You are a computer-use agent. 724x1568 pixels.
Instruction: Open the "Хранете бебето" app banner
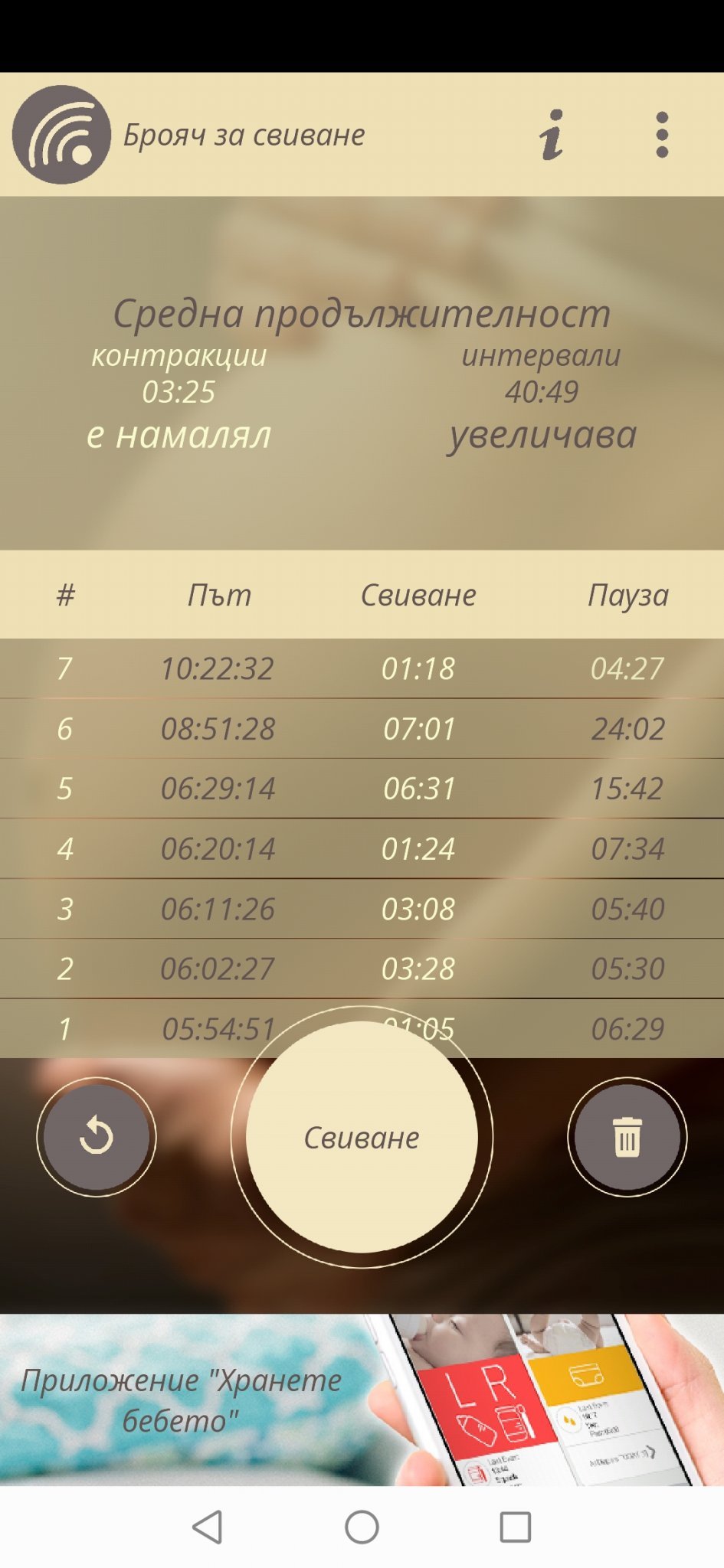pyautogui.click(x=362, y=1400)
